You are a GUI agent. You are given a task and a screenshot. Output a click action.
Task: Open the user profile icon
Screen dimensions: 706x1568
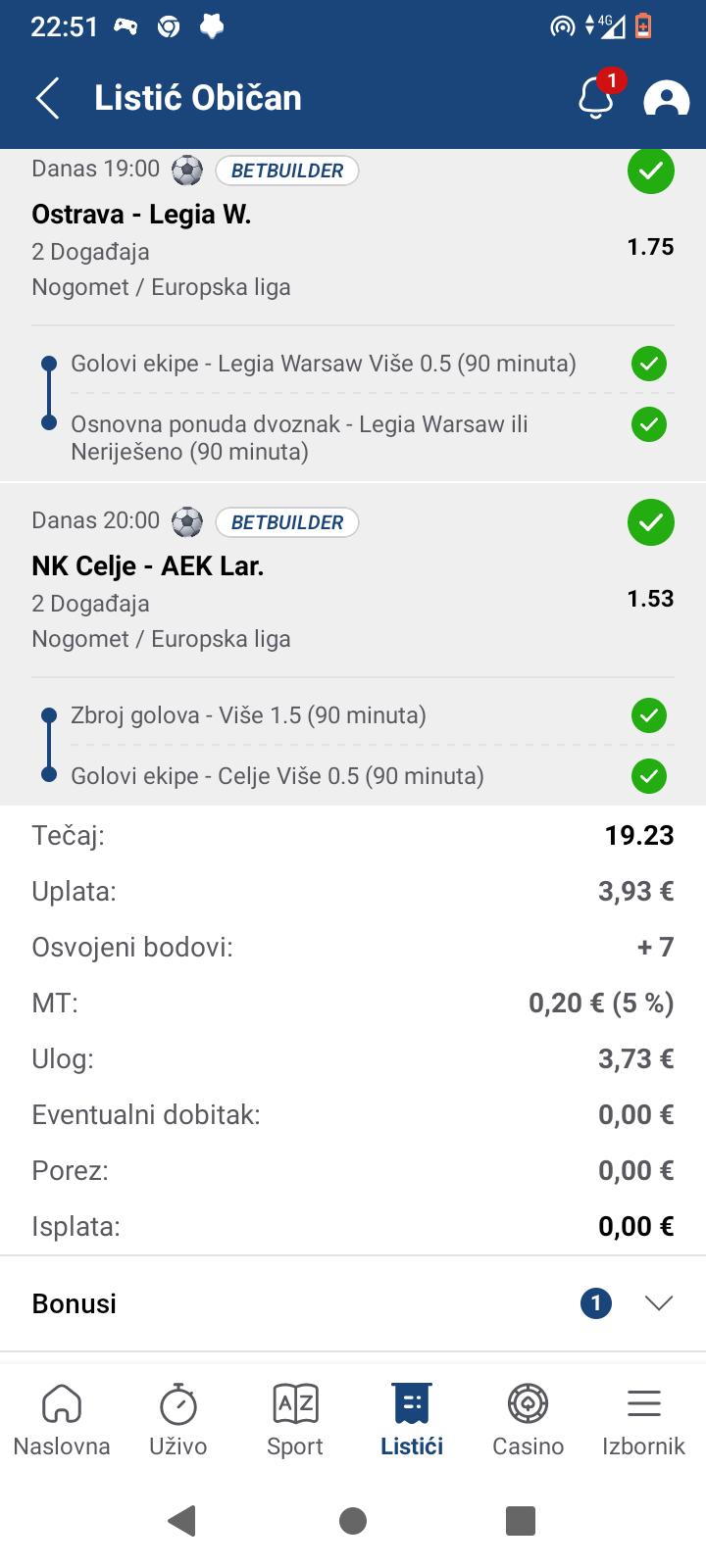(666, 98)
